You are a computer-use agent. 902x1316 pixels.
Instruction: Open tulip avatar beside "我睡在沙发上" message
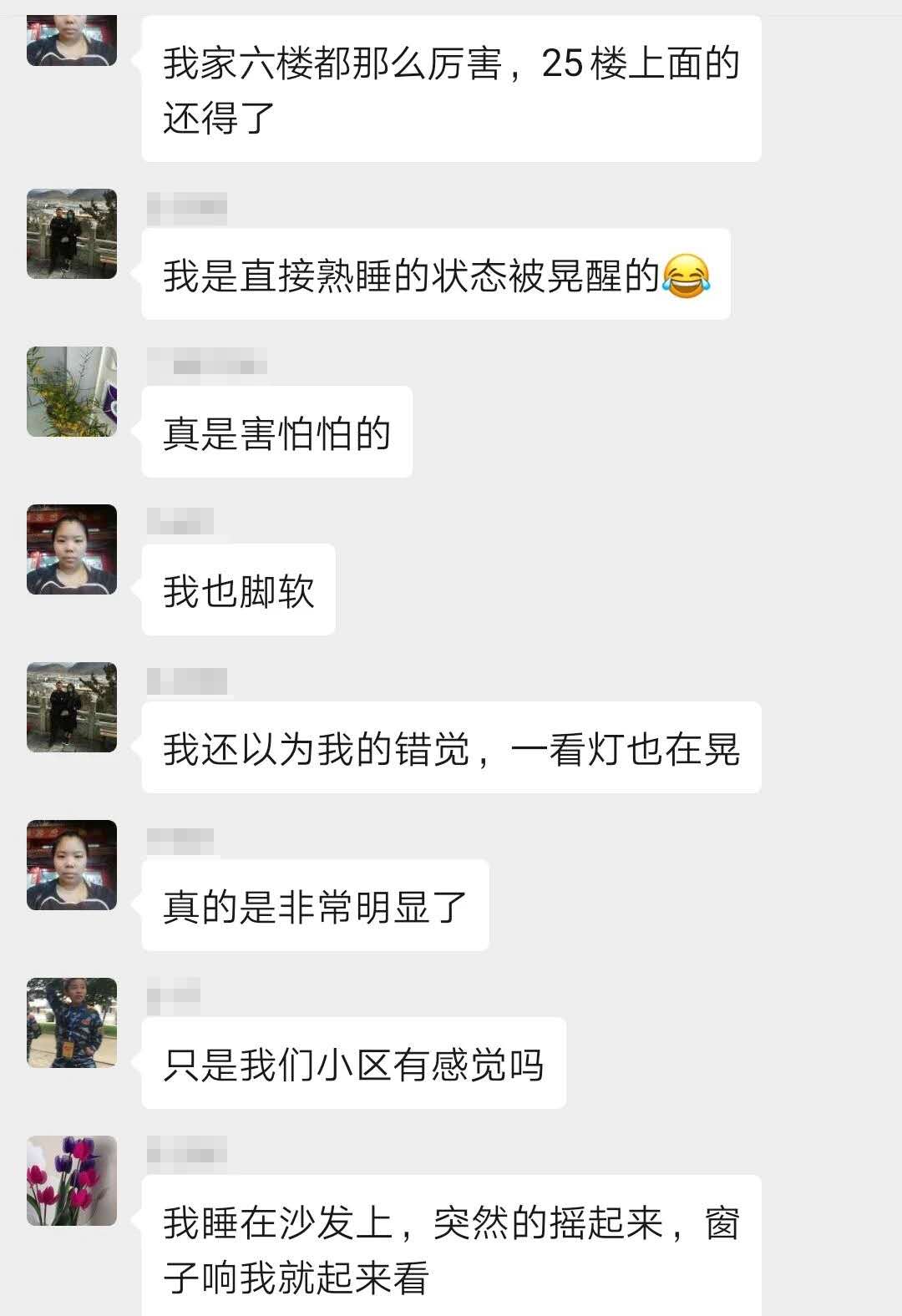tap(72, 1181)
